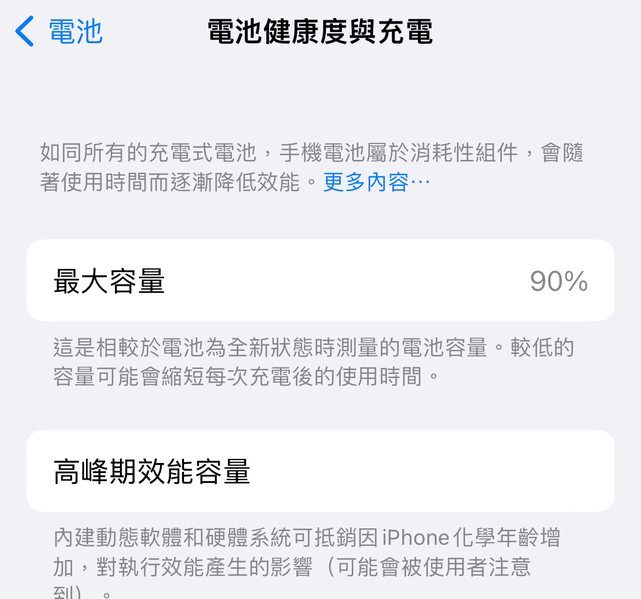
Task: Go back to the 電池 settings
Action: tap(59, 31)
